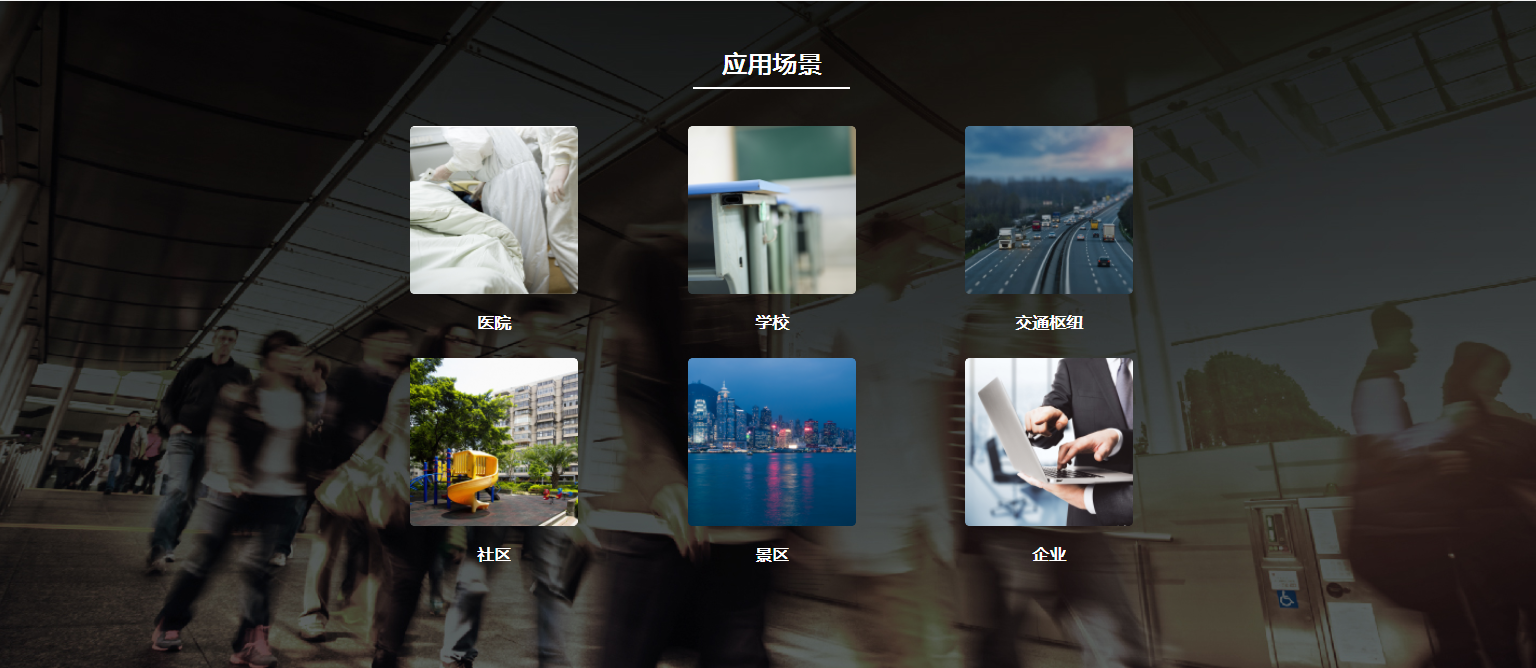Open the 交通枢纽 scenario tile
Image resolution: width=1536 pixels, height=668 pixels.
[1048, 210]
